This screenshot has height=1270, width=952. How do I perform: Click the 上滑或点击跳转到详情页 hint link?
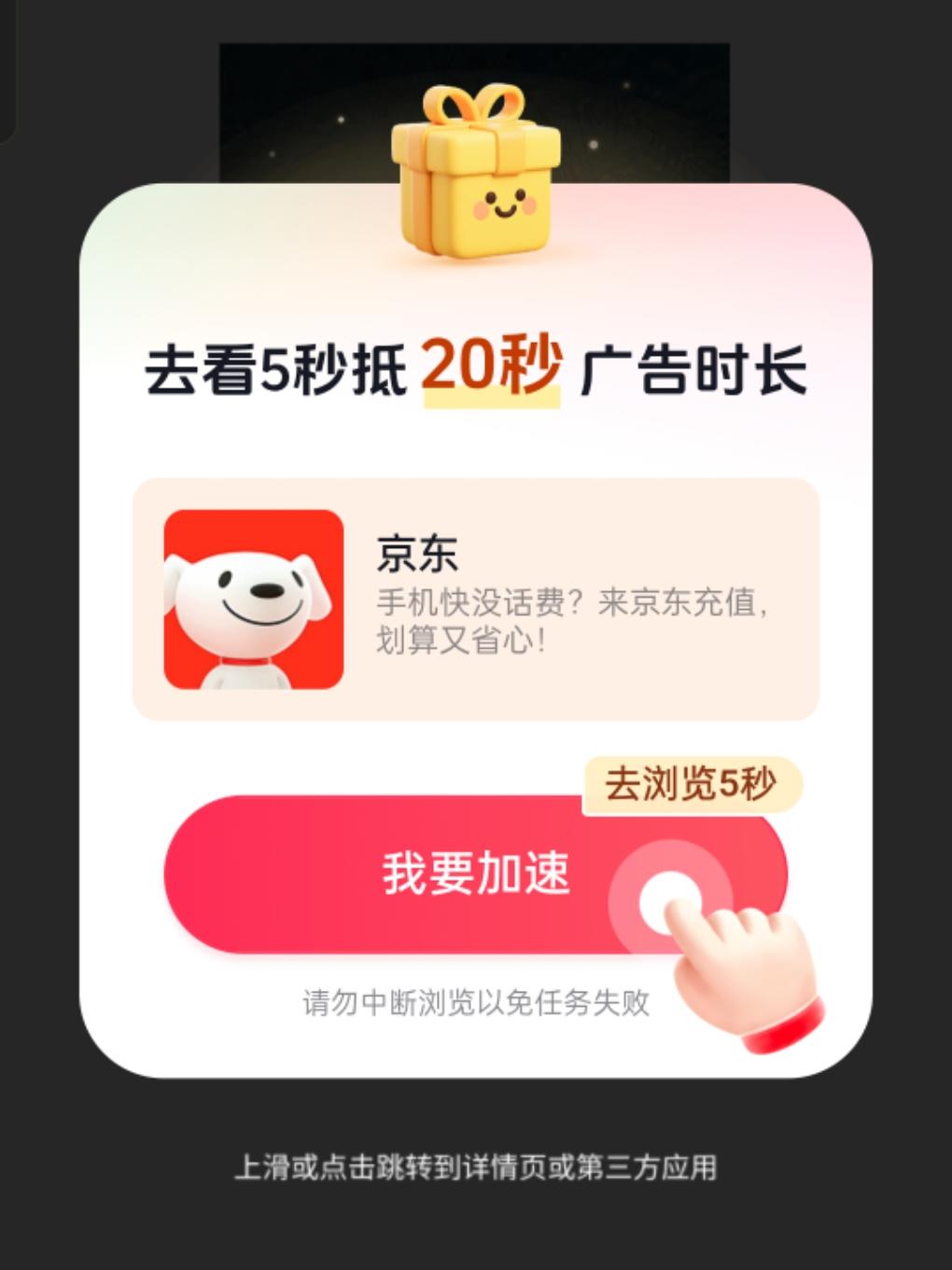478,1164
